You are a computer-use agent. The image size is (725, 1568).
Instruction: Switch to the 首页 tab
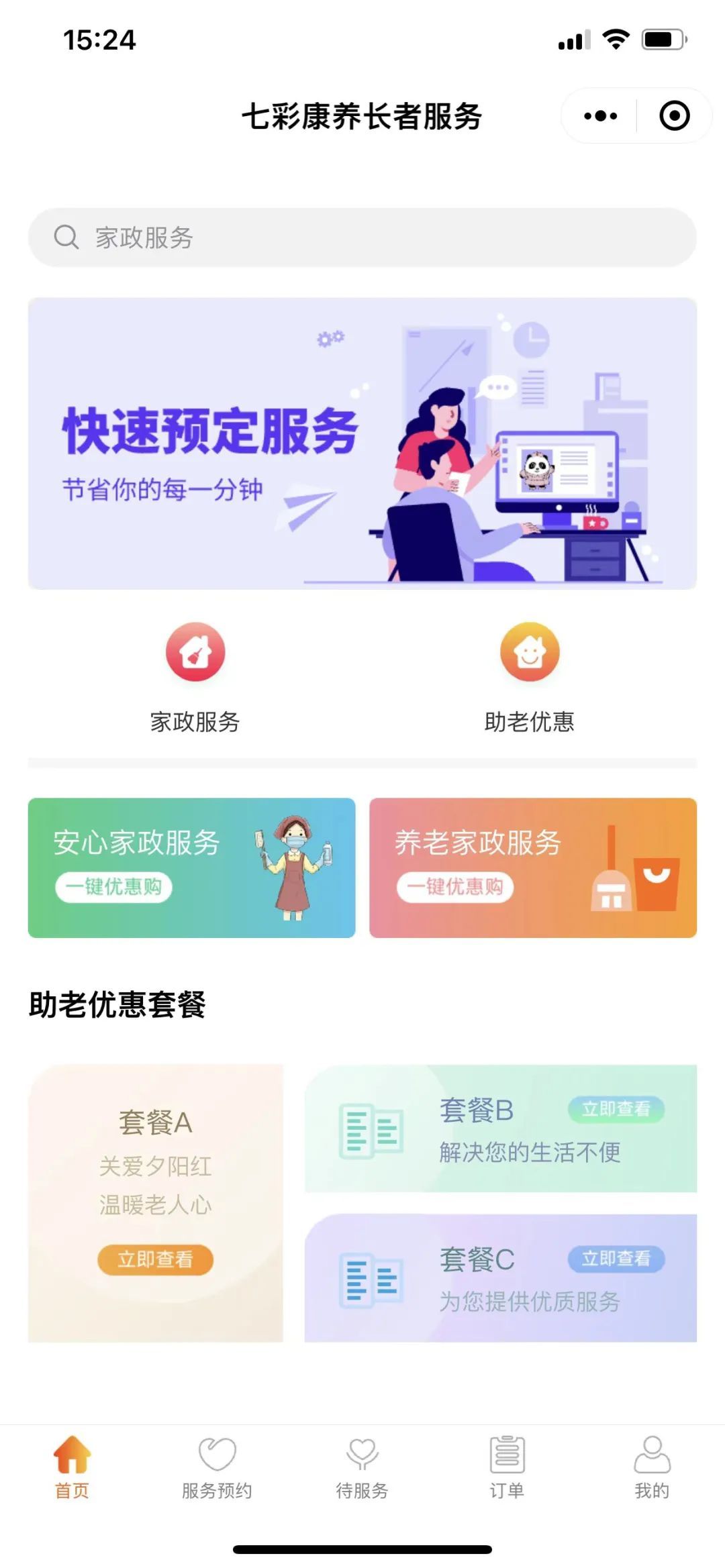tap(72, 1467)
